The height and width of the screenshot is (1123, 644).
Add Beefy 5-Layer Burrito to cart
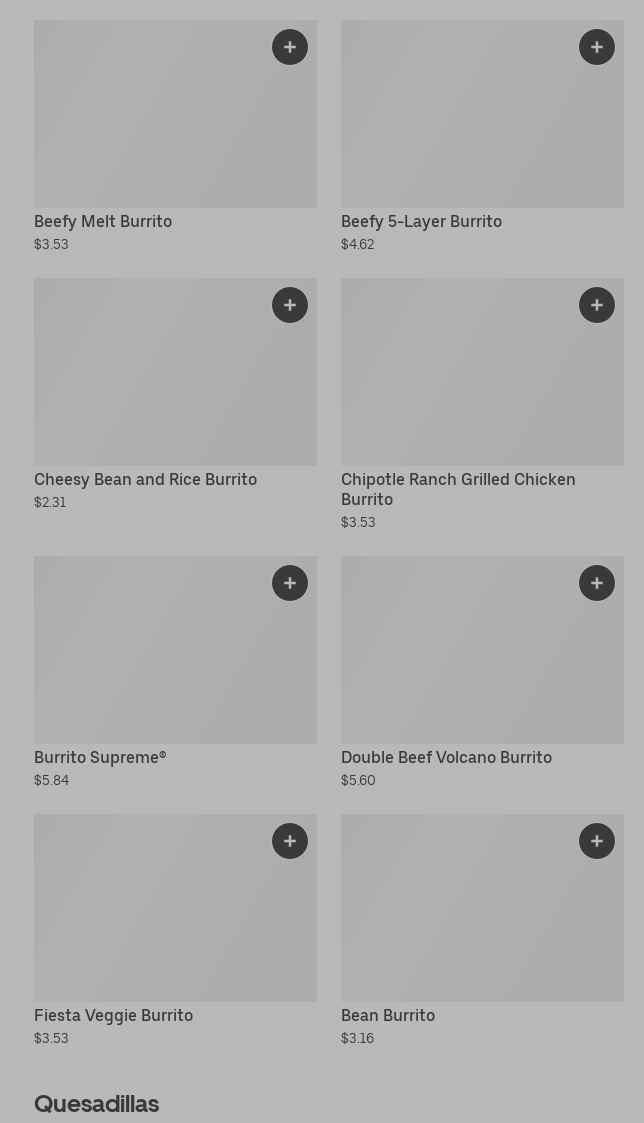click(x=597, y=47)
